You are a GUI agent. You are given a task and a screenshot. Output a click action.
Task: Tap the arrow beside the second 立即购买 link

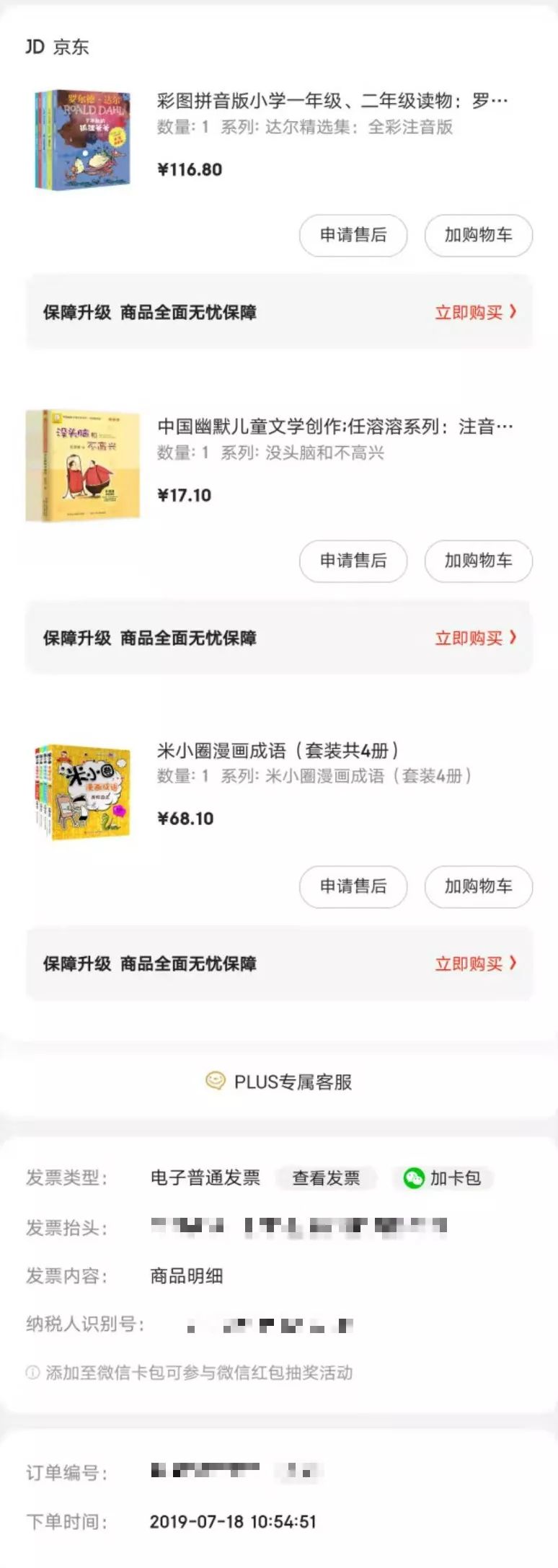point(513,638)
